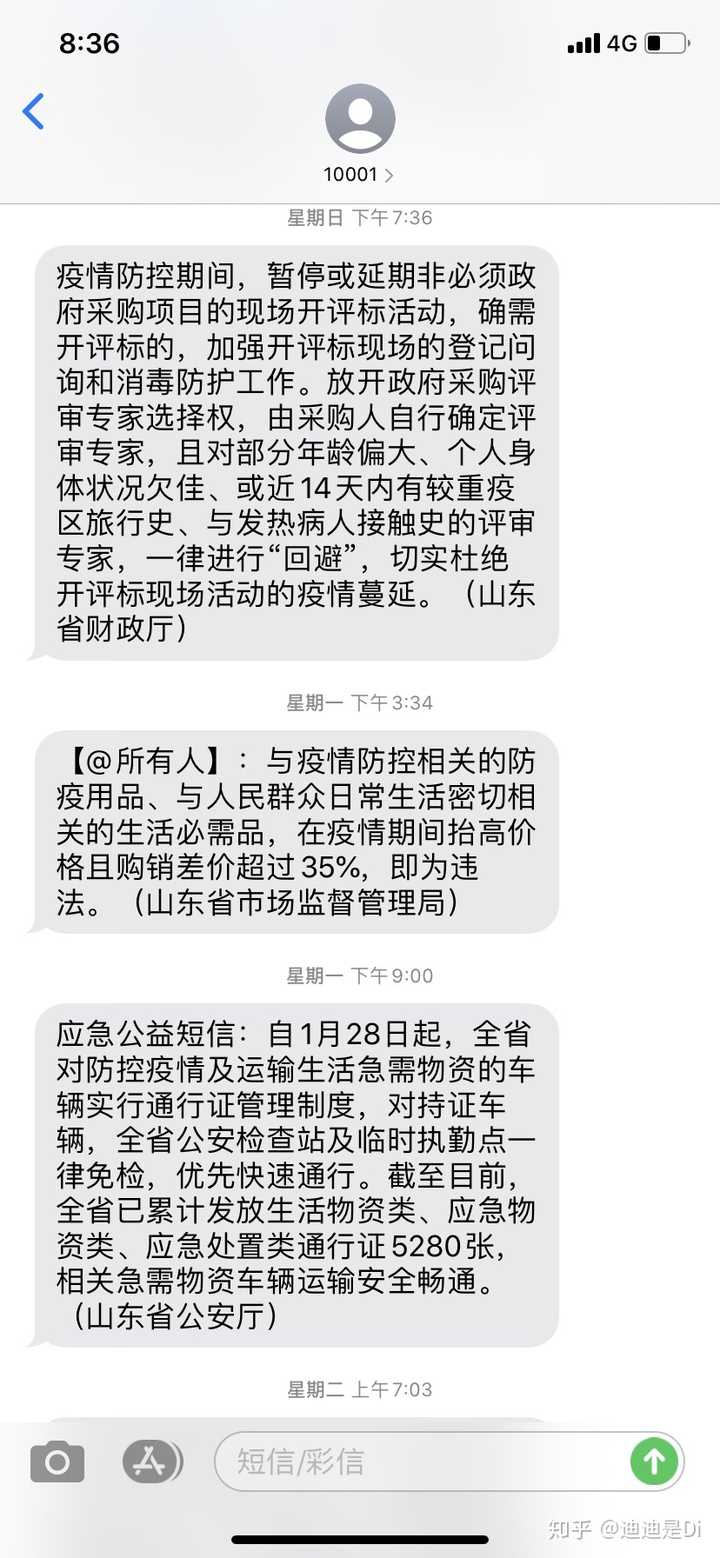Focus the 短信/彩信 message field
720x1558 pixels.
click(420, 1462)
